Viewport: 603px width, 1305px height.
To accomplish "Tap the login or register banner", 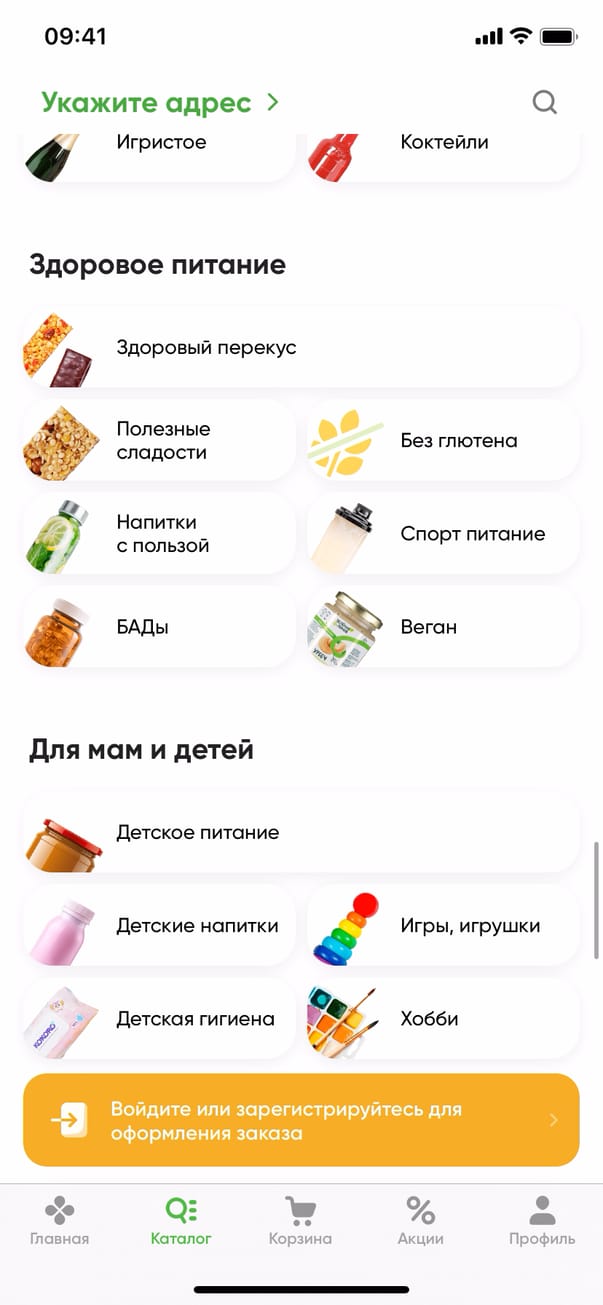I will tap(300, 1121).
